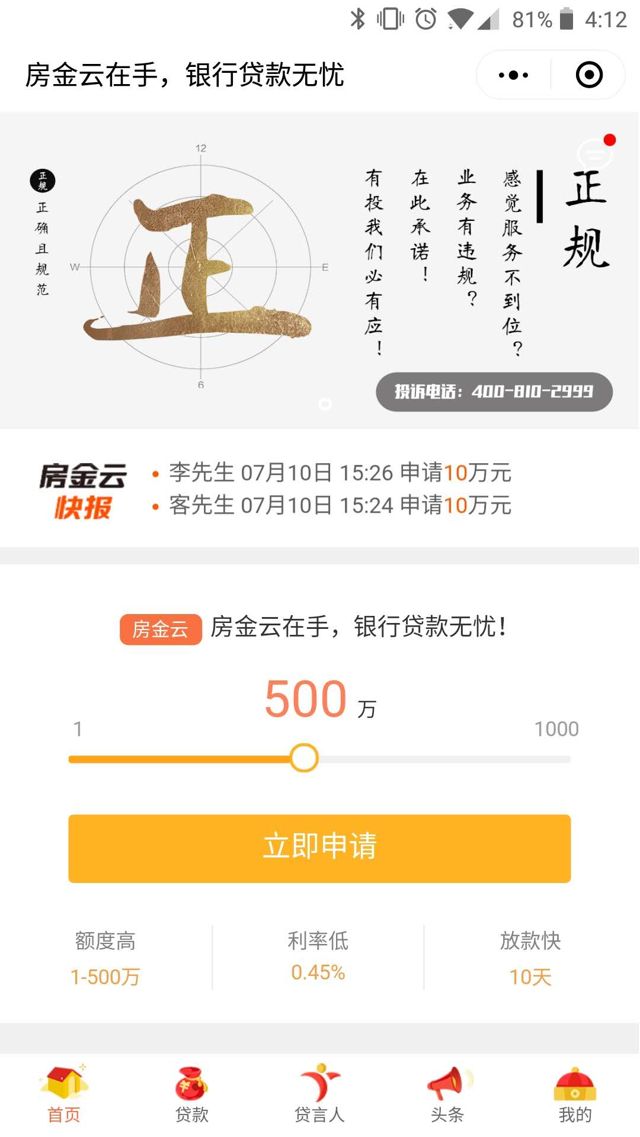Tap the loan amount slider handle
Image resolution: width=640 pixels, height=1137 pixels.
[x=304, y=758]
